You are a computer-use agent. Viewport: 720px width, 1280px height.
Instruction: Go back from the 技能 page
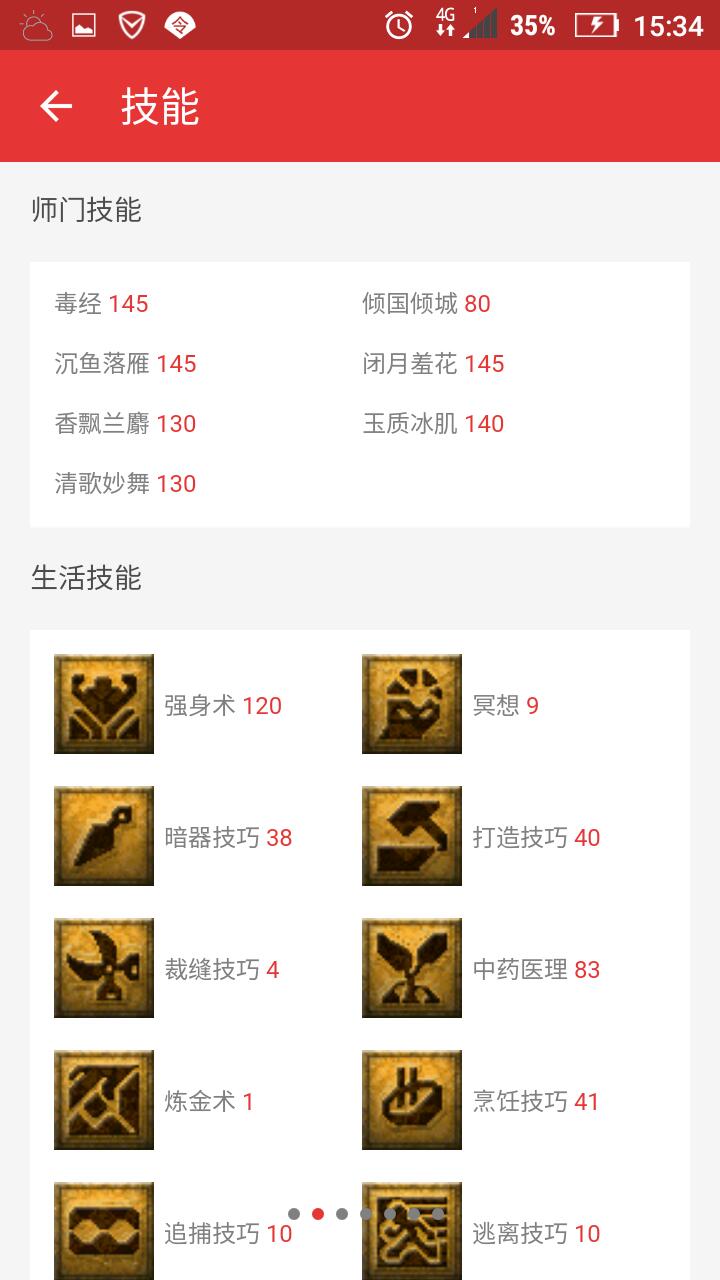56,106
